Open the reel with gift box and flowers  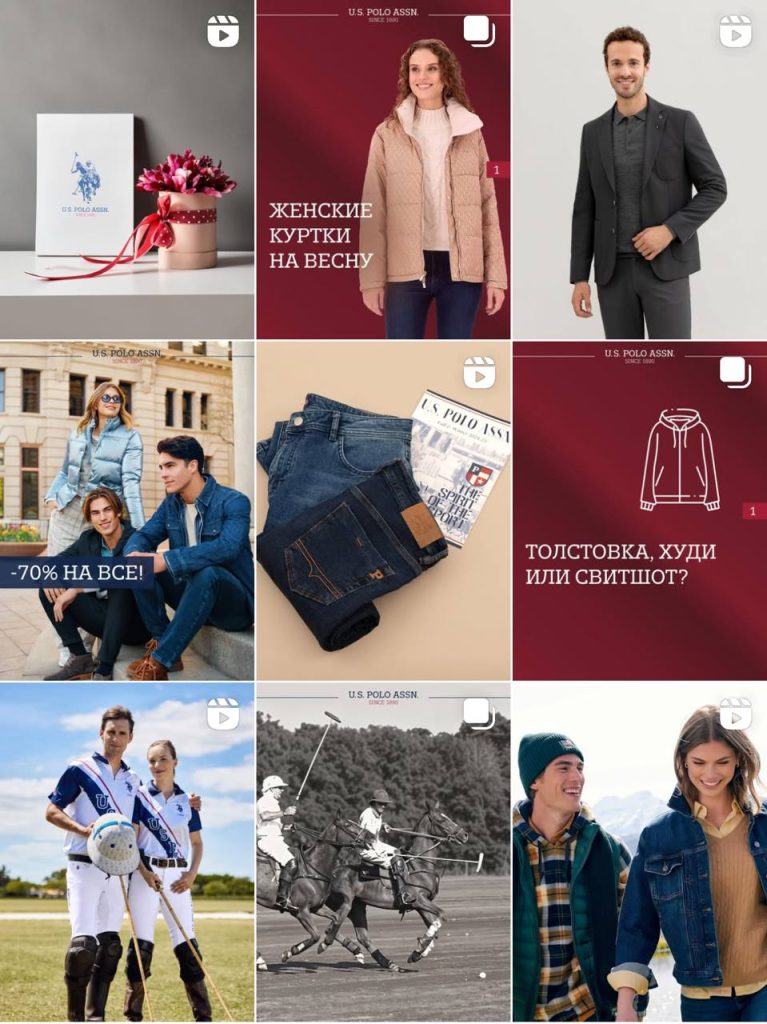pyautogui.click(x=127, y=170)
